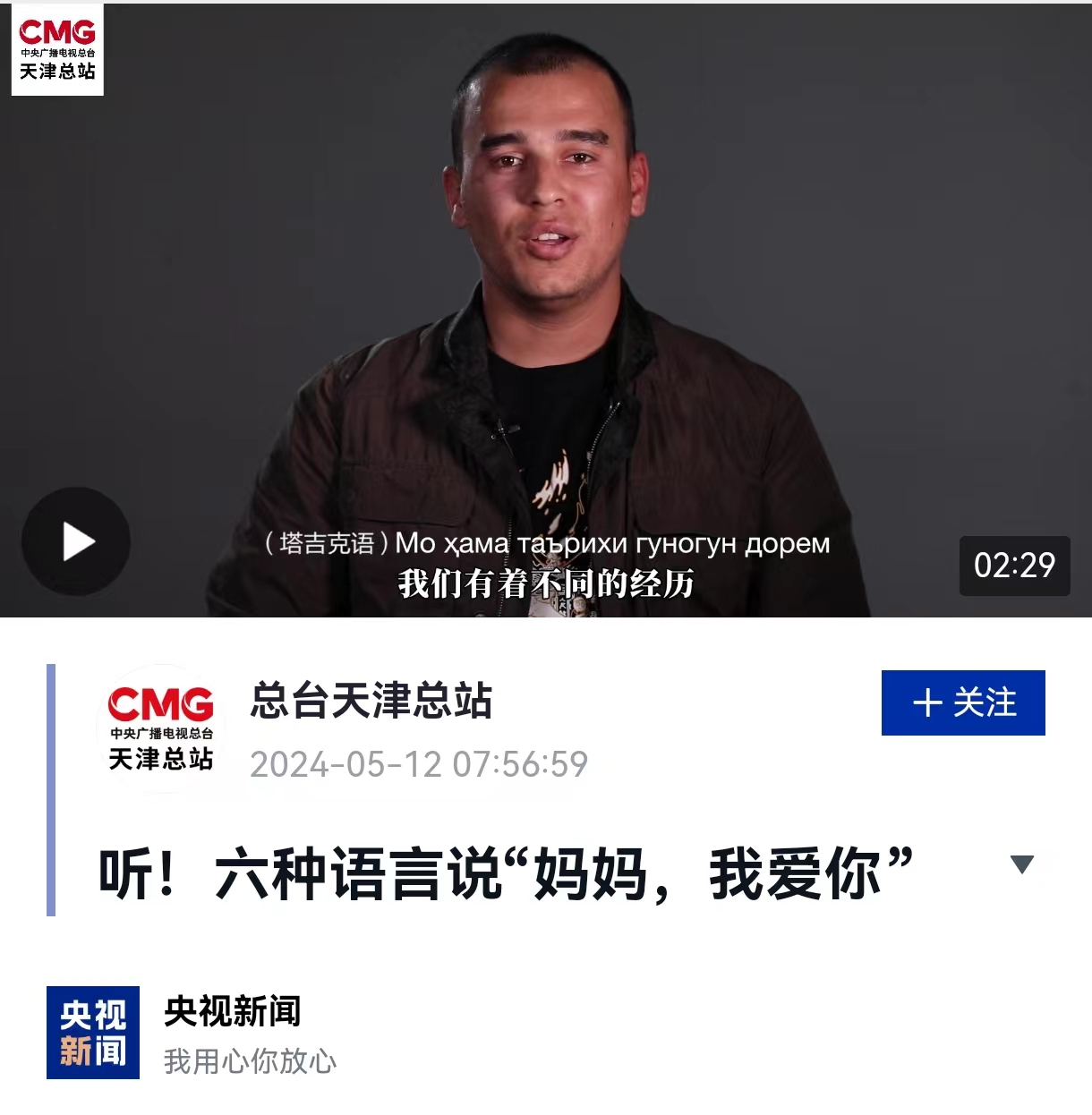Expand the article title with the arrow

[x=1021, y=864]
